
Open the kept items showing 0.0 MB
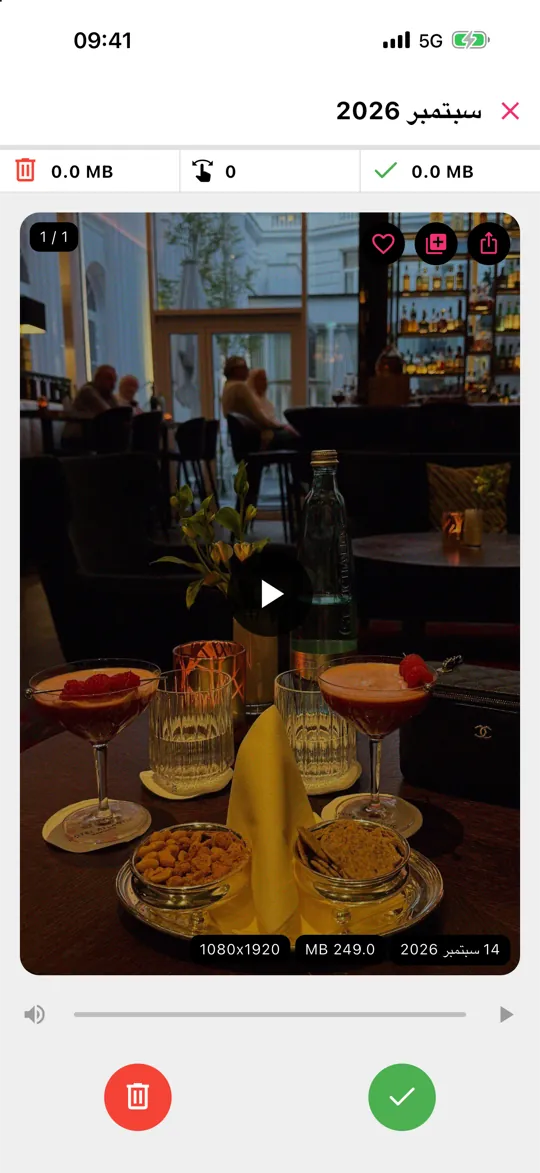tap(450, 171)
